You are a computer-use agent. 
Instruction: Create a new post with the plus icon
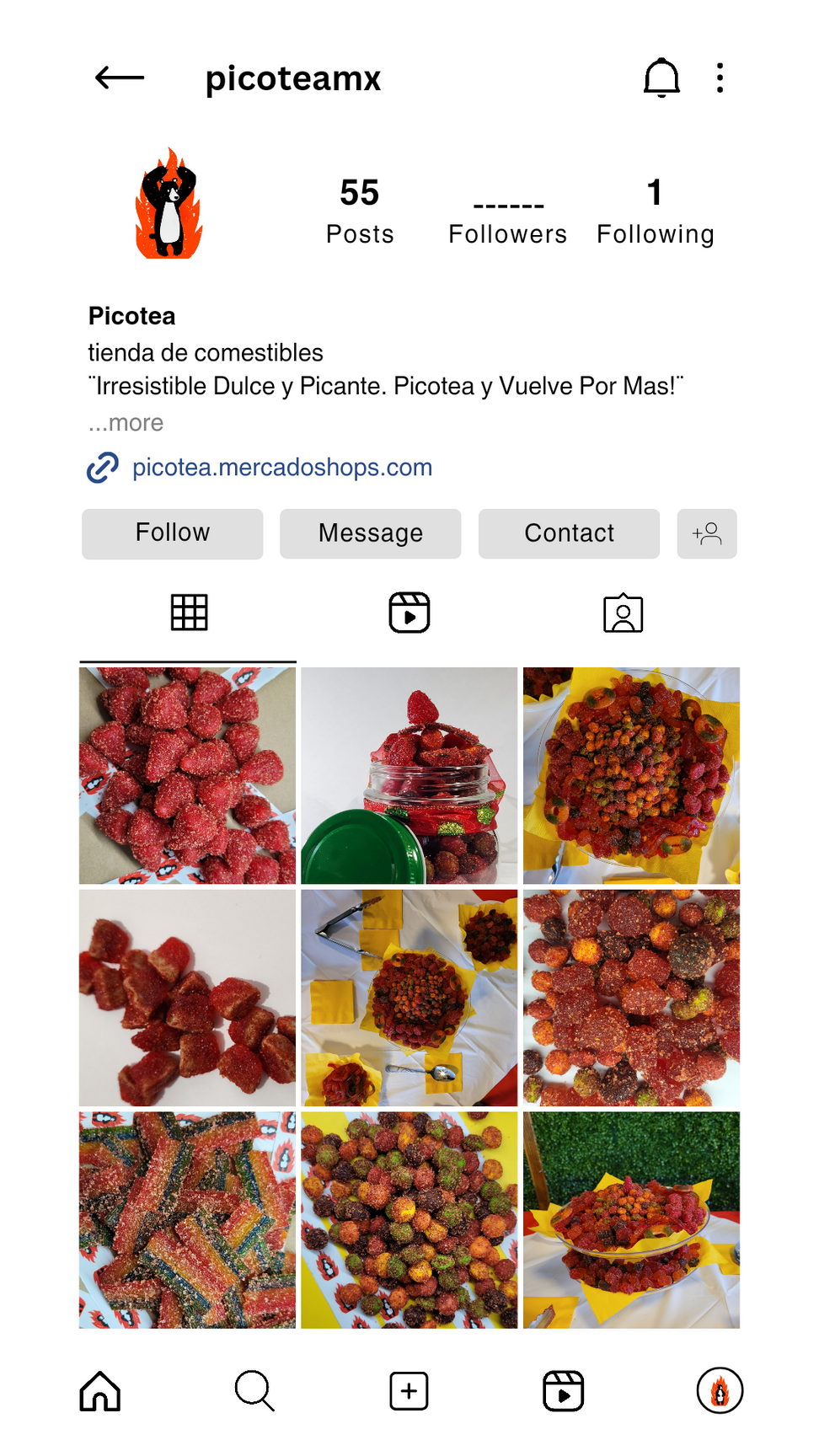click(x=409, y=1390)
